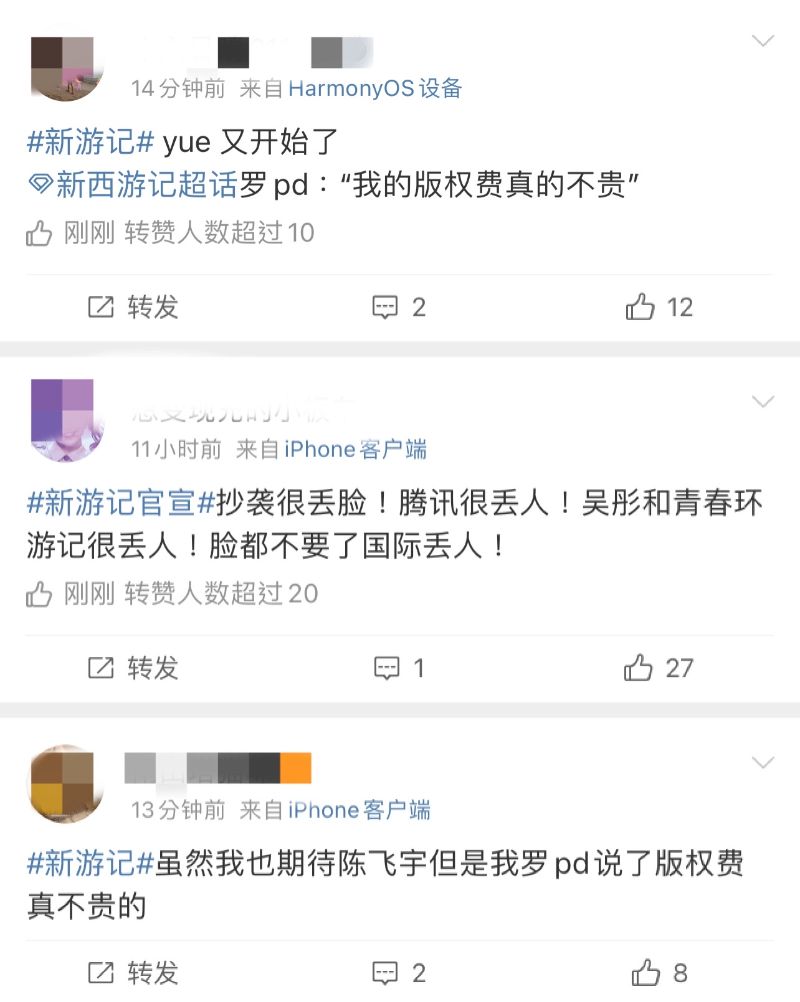Image resolution: width=800 pixels, height=1002 pixels.
Task: Open comments on the post mentioning 陈飞宇
Action: 399,971
